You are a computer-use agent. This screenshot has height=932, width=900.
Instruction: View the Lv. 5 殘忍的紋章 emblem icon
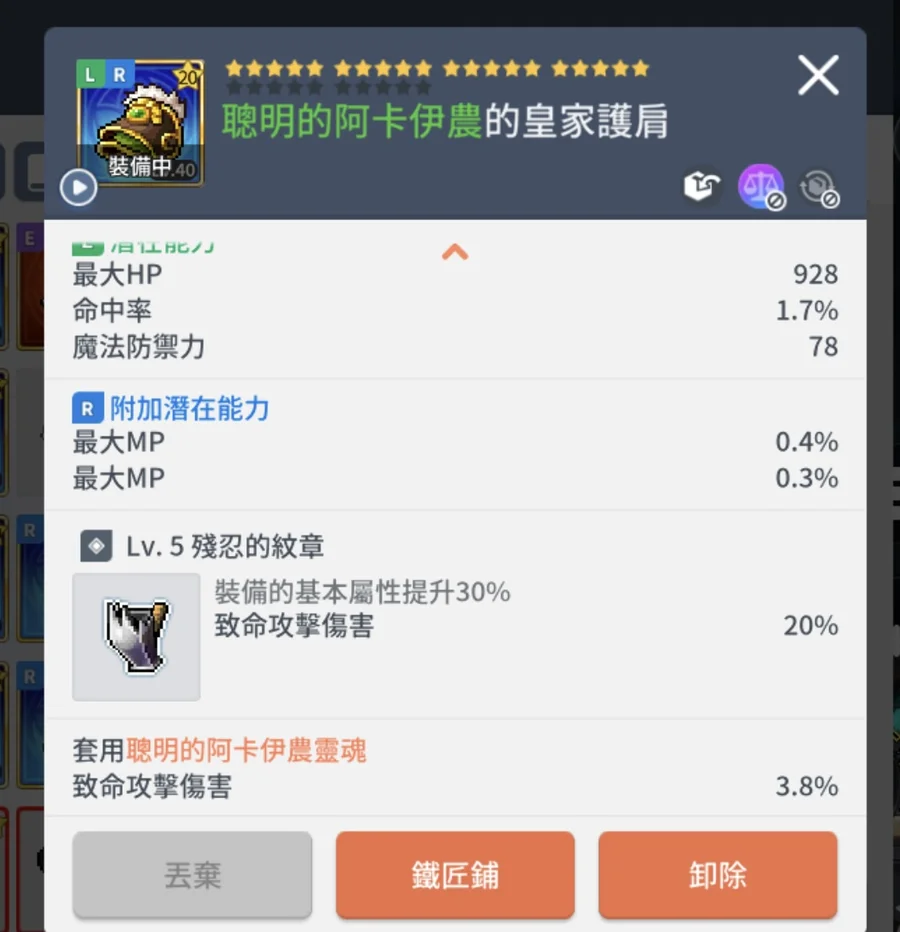136,637
